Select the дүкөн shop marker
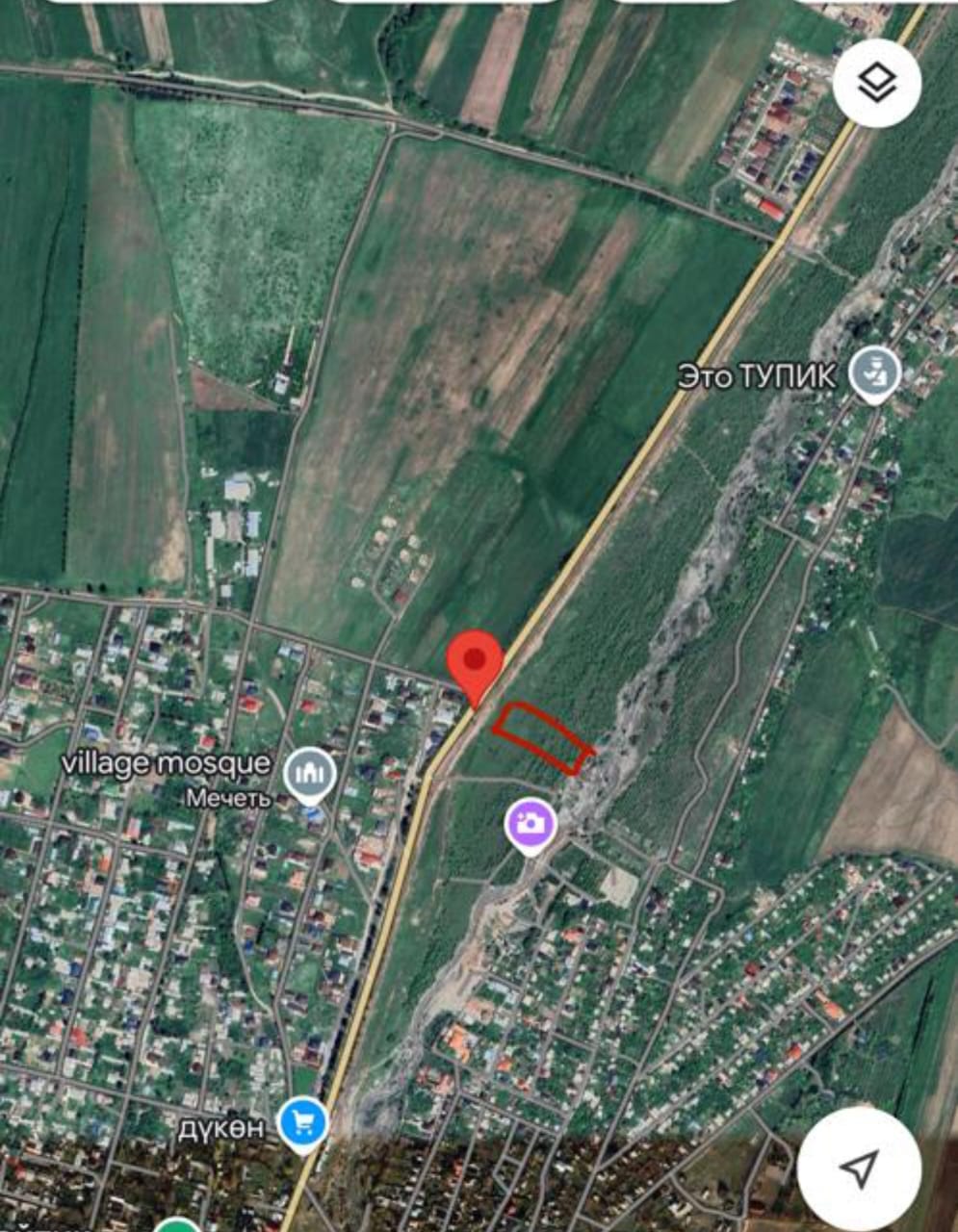Image resolution: width=958 pixels, height=1232 pixels. pos(303,1122)
